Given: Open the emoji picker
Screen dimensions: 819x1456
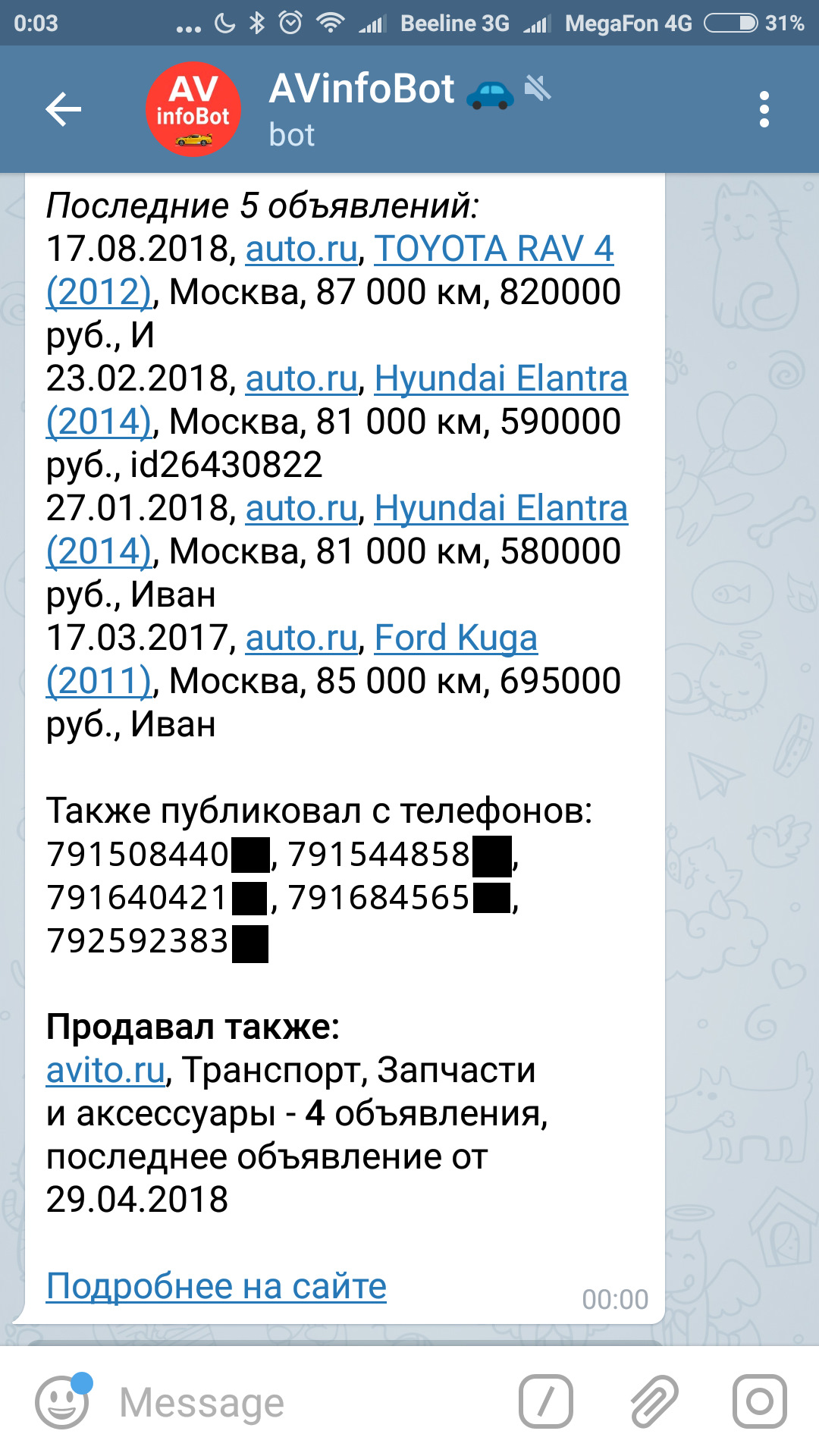Looking at the screenshot, I should [x=62, y=1402].
